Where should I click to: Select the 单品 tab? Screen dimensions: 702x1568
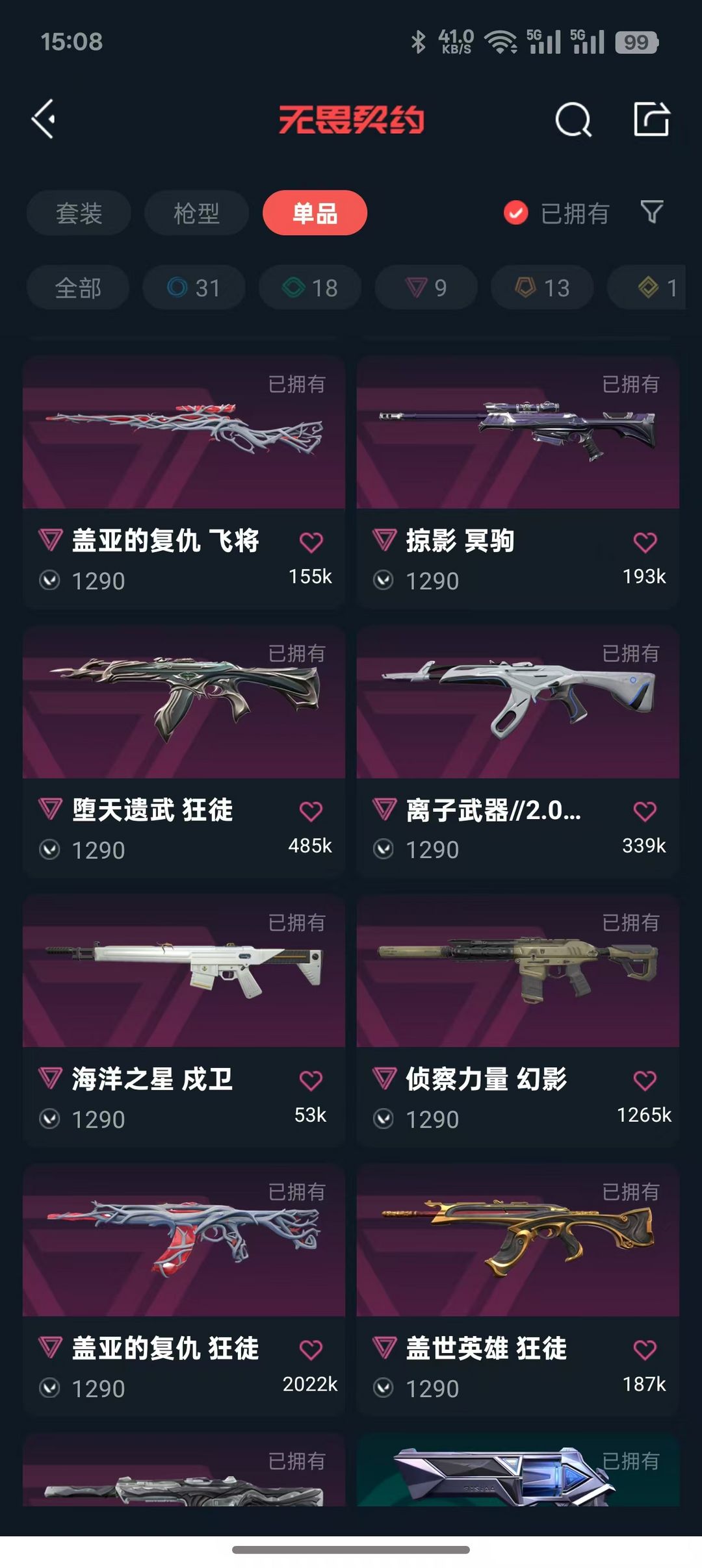315,213
